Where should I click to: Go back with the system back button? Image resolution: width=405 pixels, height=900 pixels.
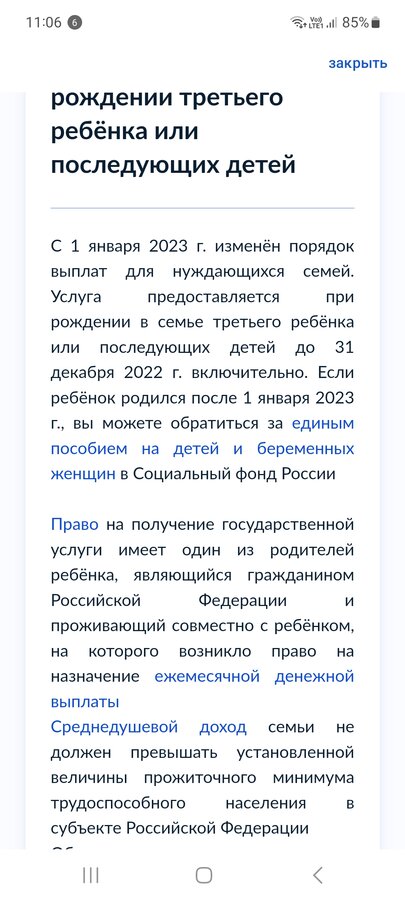[x=318, y=875]
